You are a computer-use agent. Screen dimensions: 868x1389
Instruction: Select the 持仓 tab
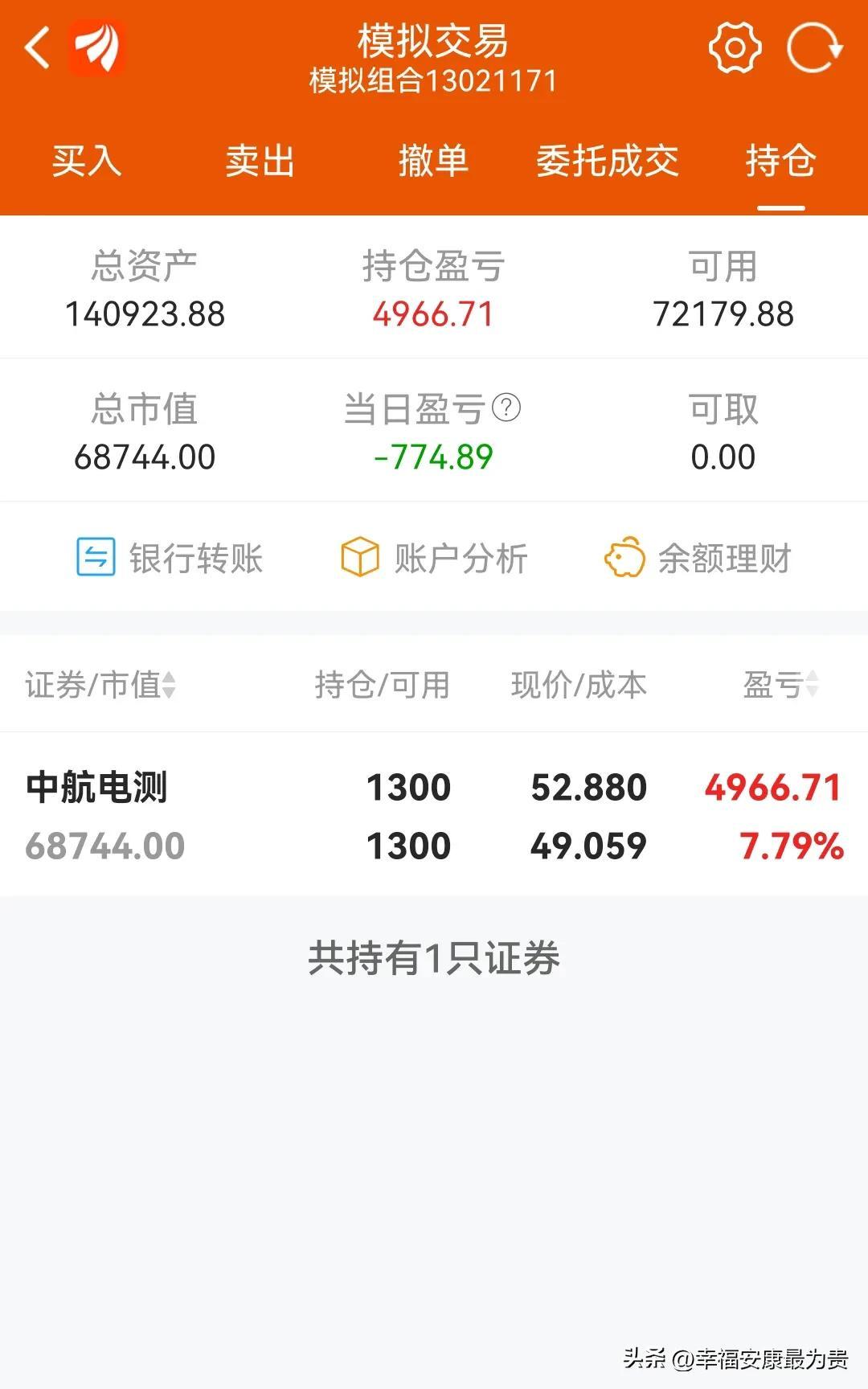[x=780, y=161]
